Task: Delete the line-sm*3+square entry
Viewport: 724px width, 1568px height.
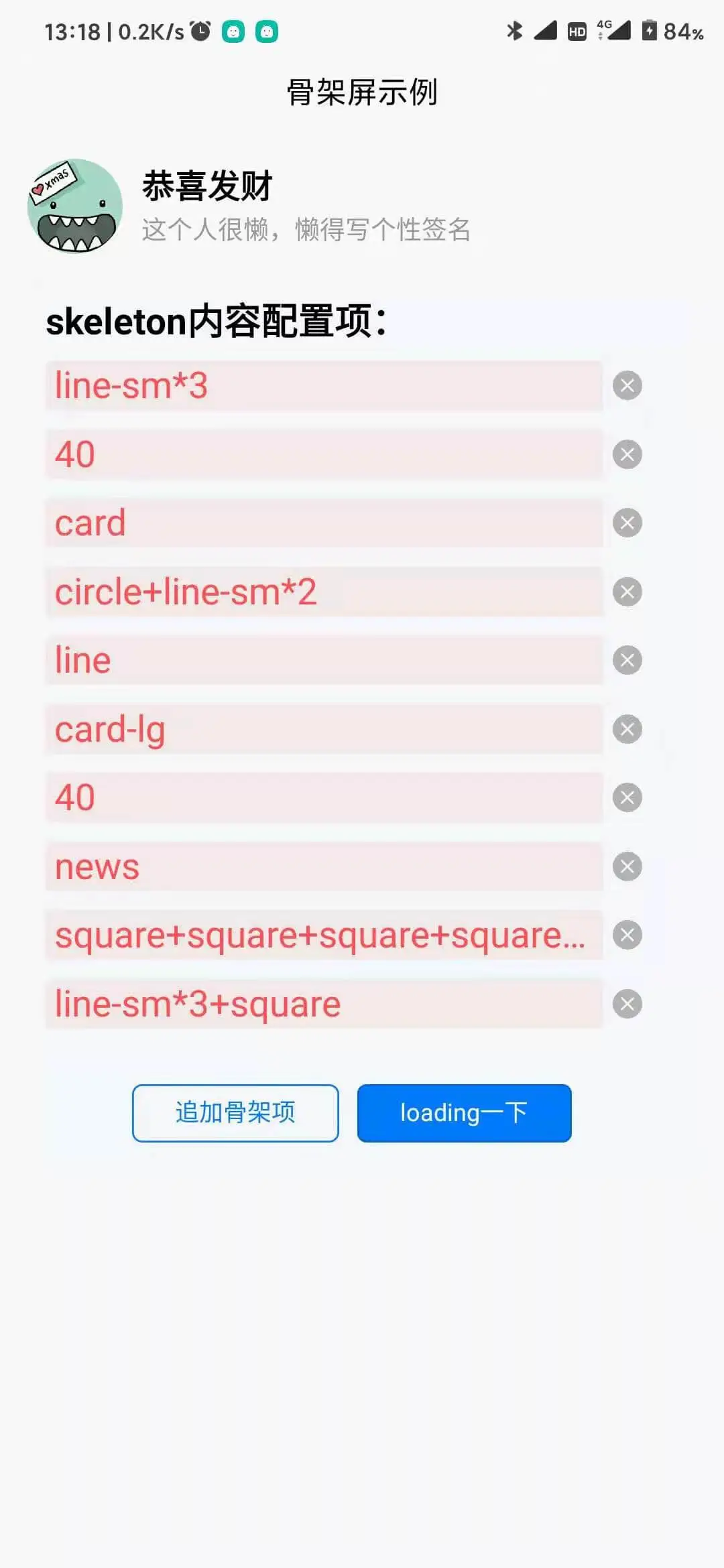Action: (627, 1004)
